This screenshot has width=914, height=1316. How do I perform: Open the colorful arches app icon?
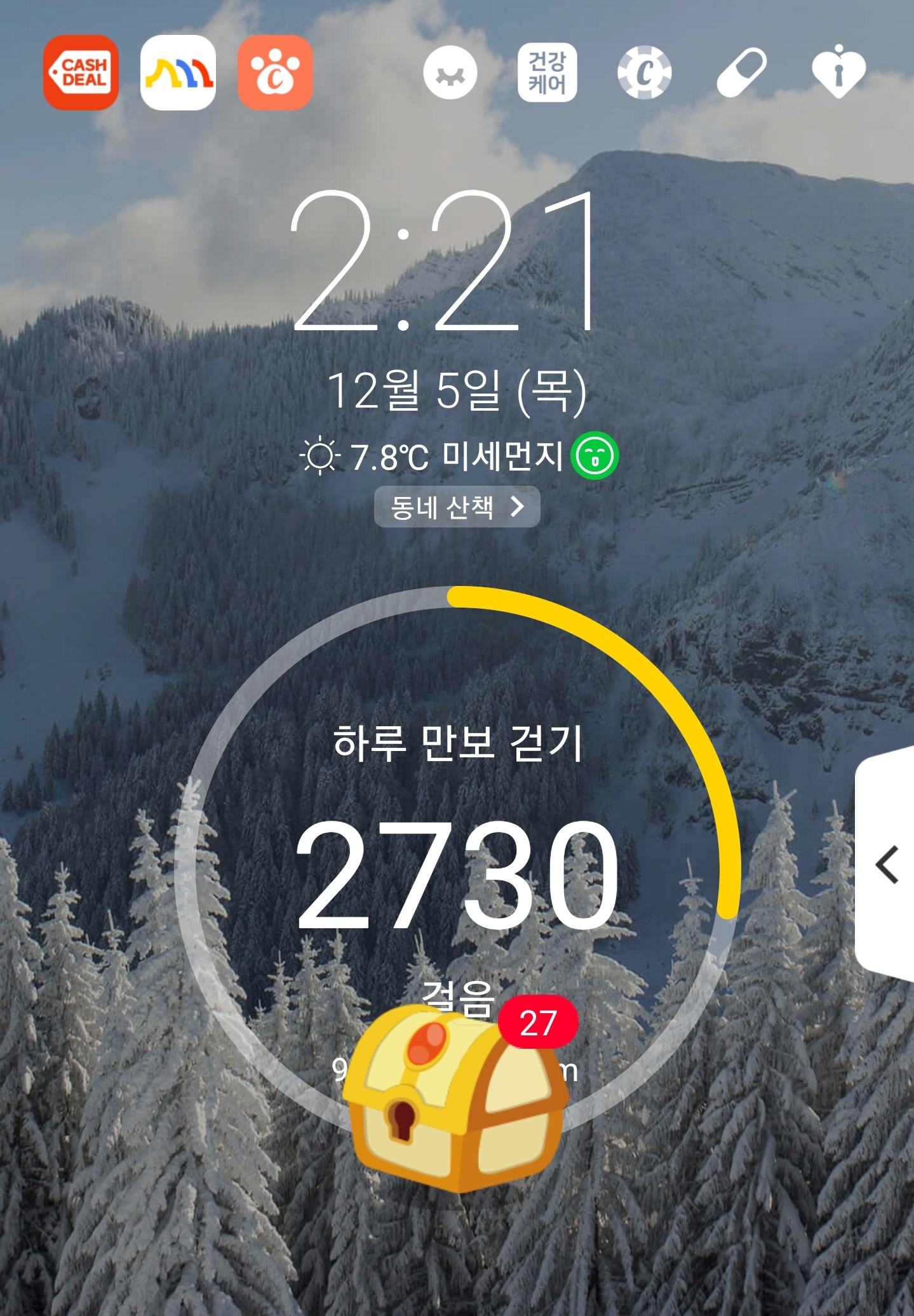tap(178, 72)
